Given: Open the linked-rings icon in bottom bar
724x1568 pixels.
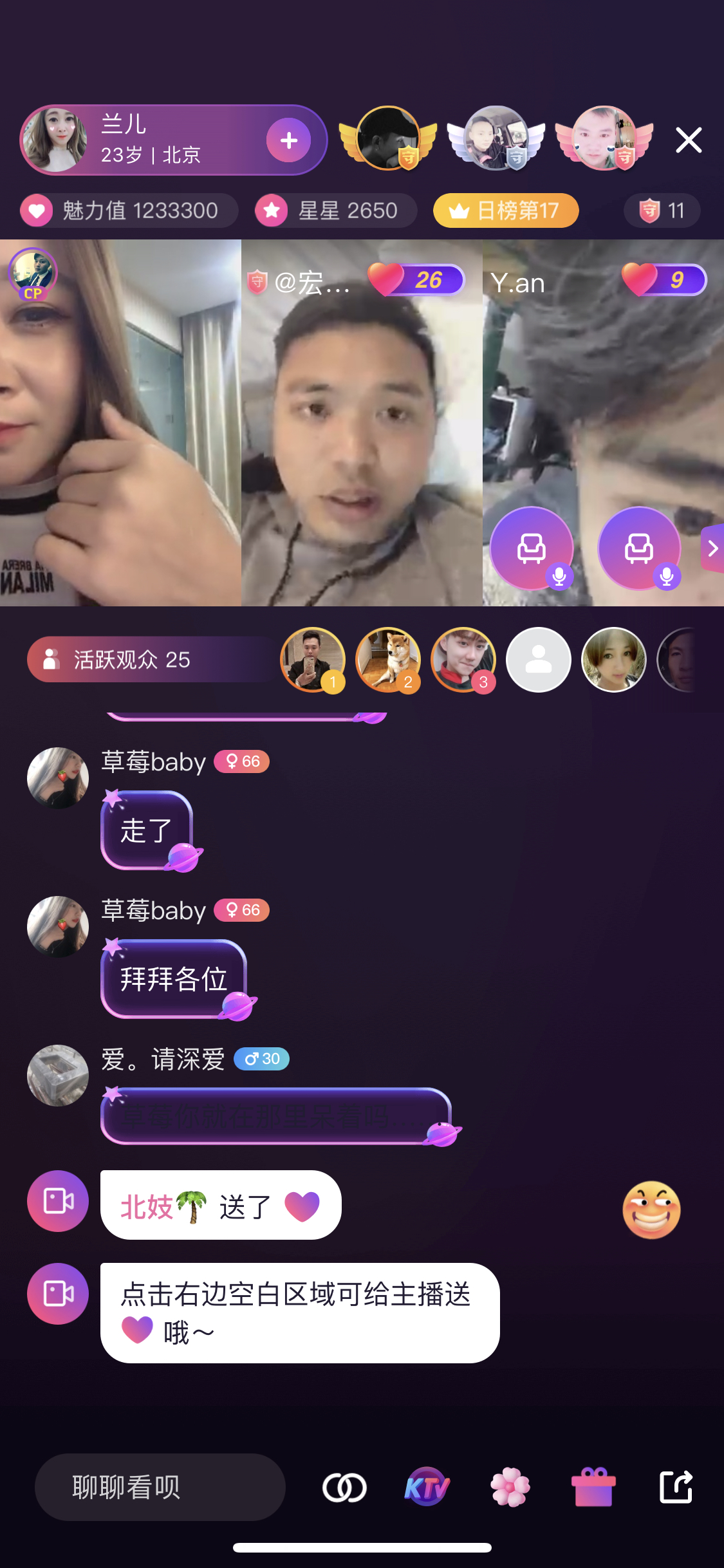Looking at the screenshot, I should pyautogui.click(x=344, y=1488).
